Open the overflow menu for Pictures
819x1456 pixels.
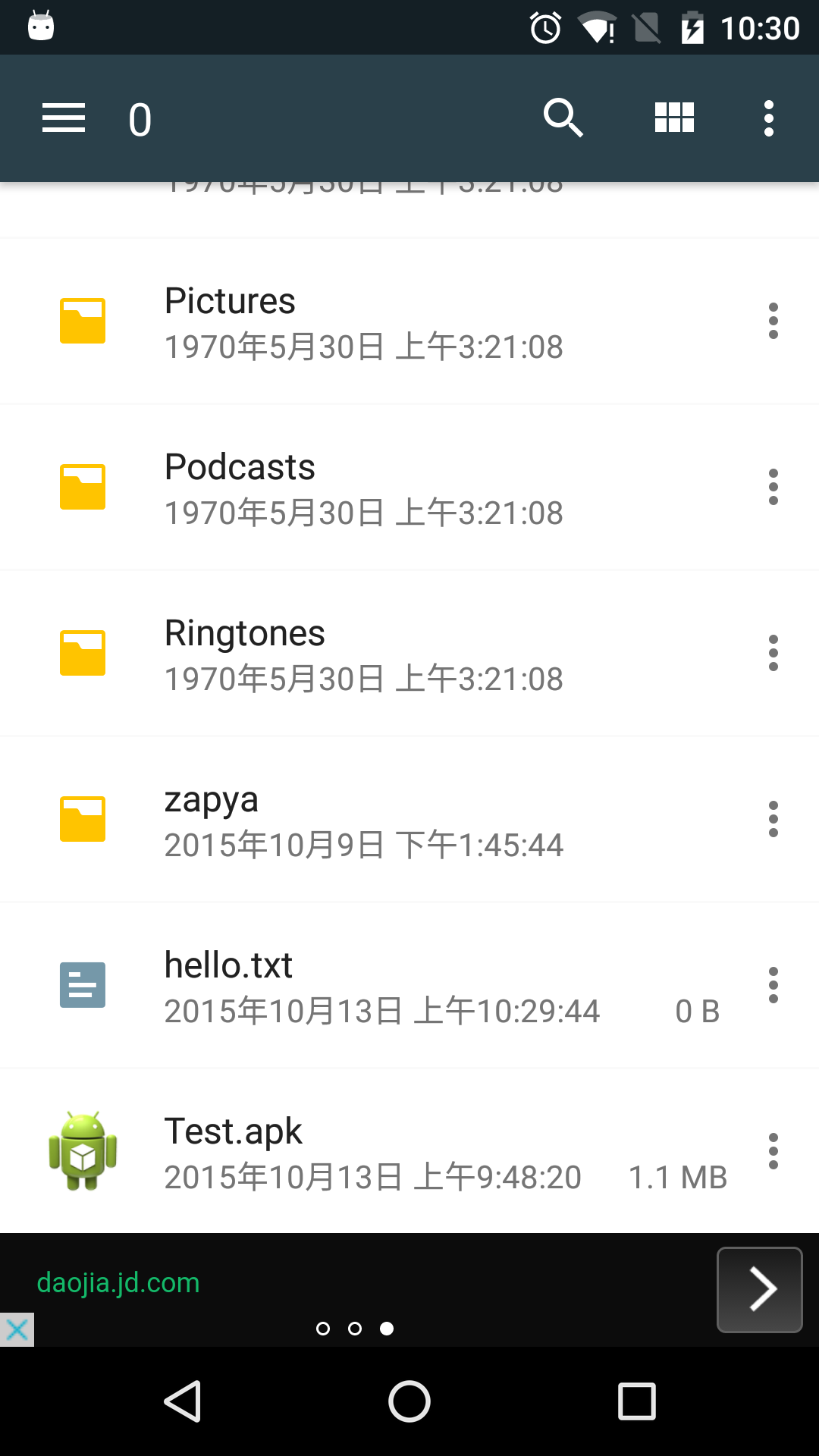[773, 320]
